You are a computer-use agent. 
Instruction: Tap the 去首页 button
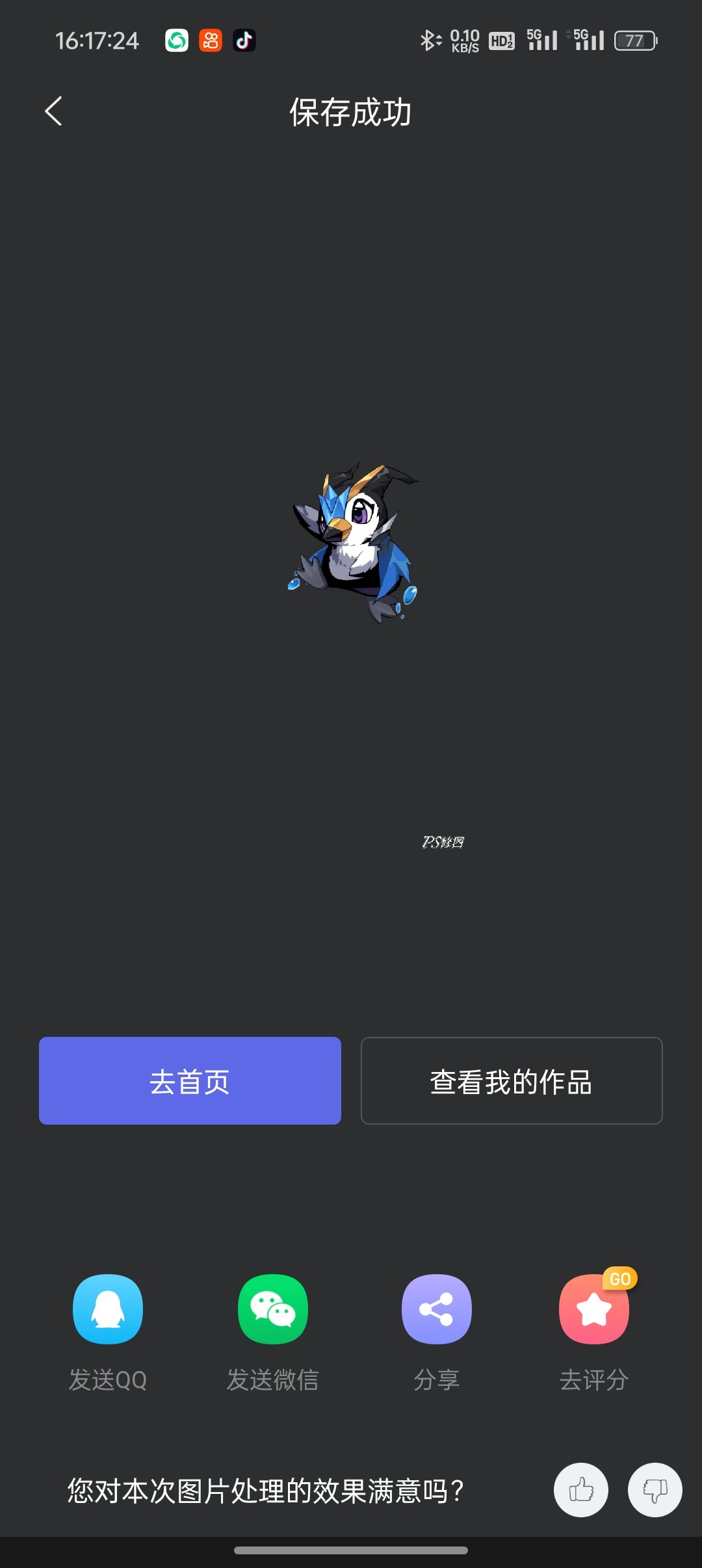coord(190,1080)
